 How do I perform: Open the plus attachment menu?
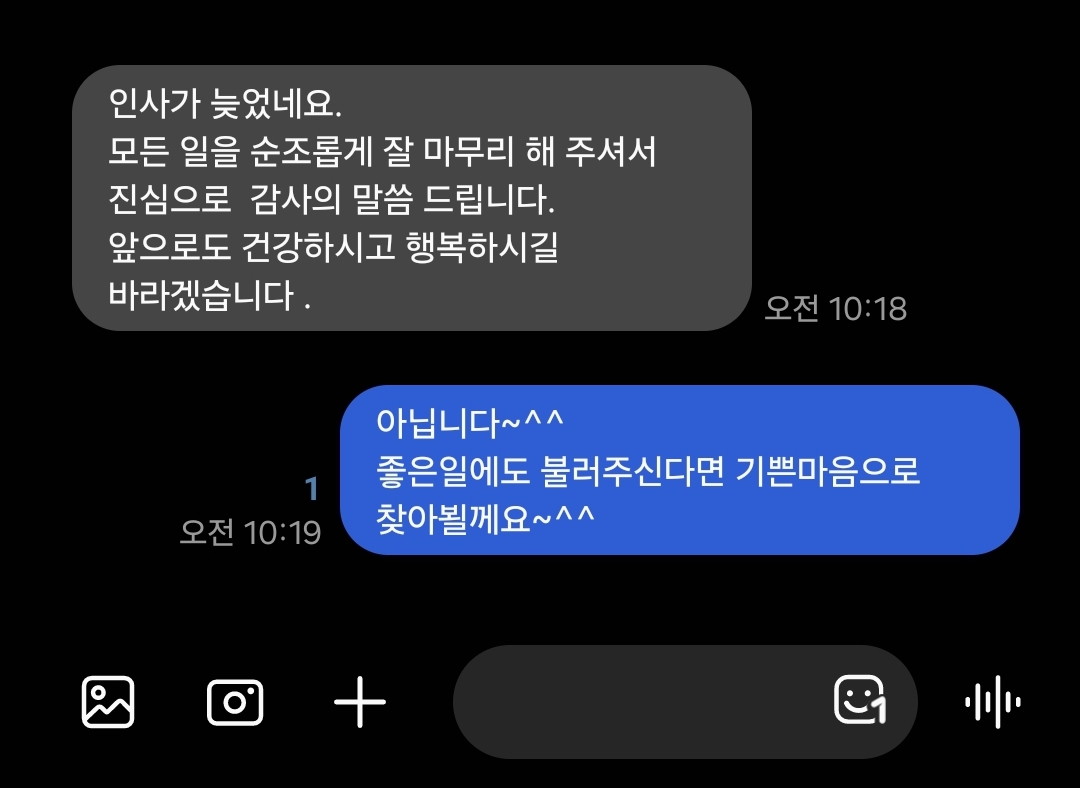tap(359, 702)
